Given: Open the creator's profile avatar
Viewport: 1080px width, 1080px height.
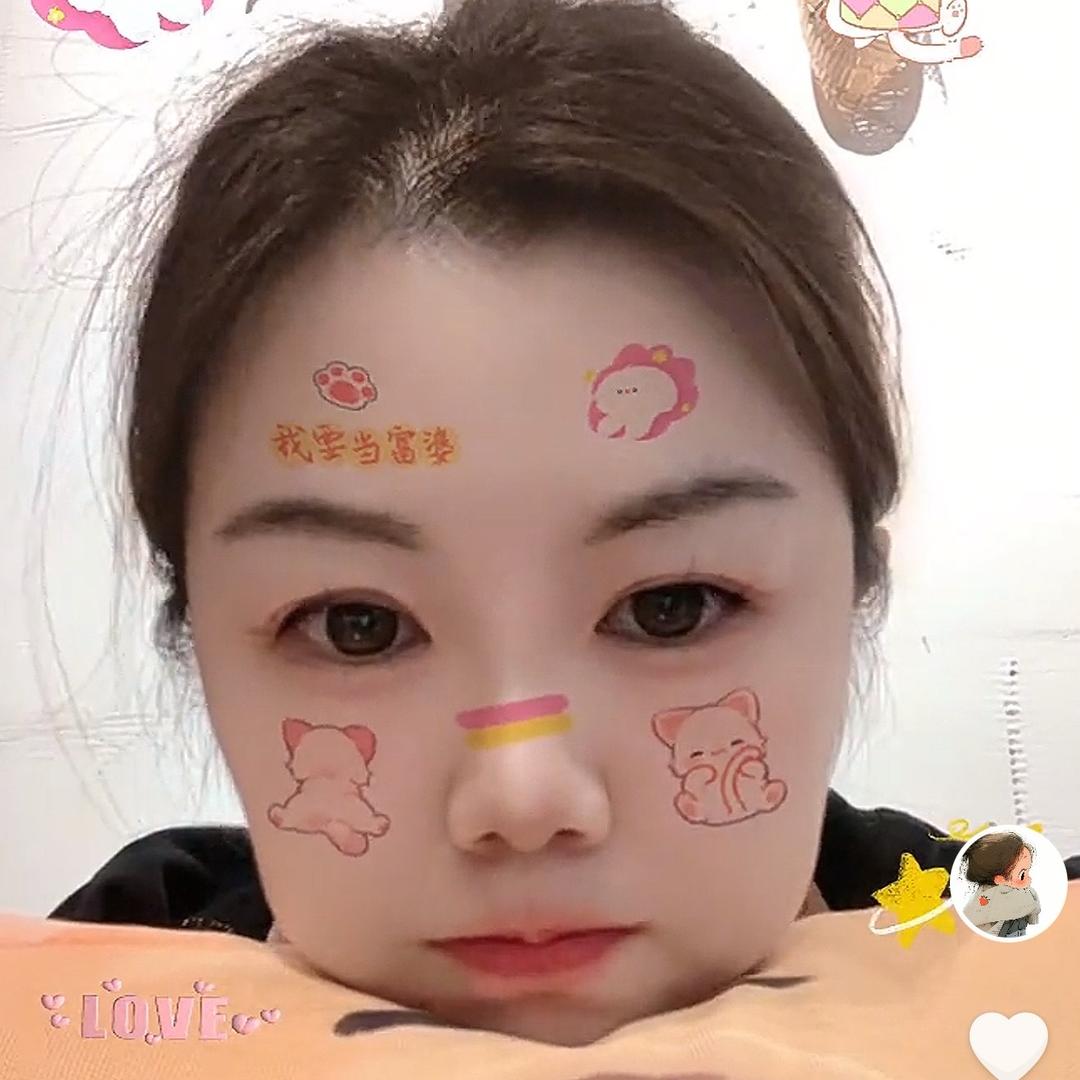Looking at the screenshot, I should (1007, 885).
